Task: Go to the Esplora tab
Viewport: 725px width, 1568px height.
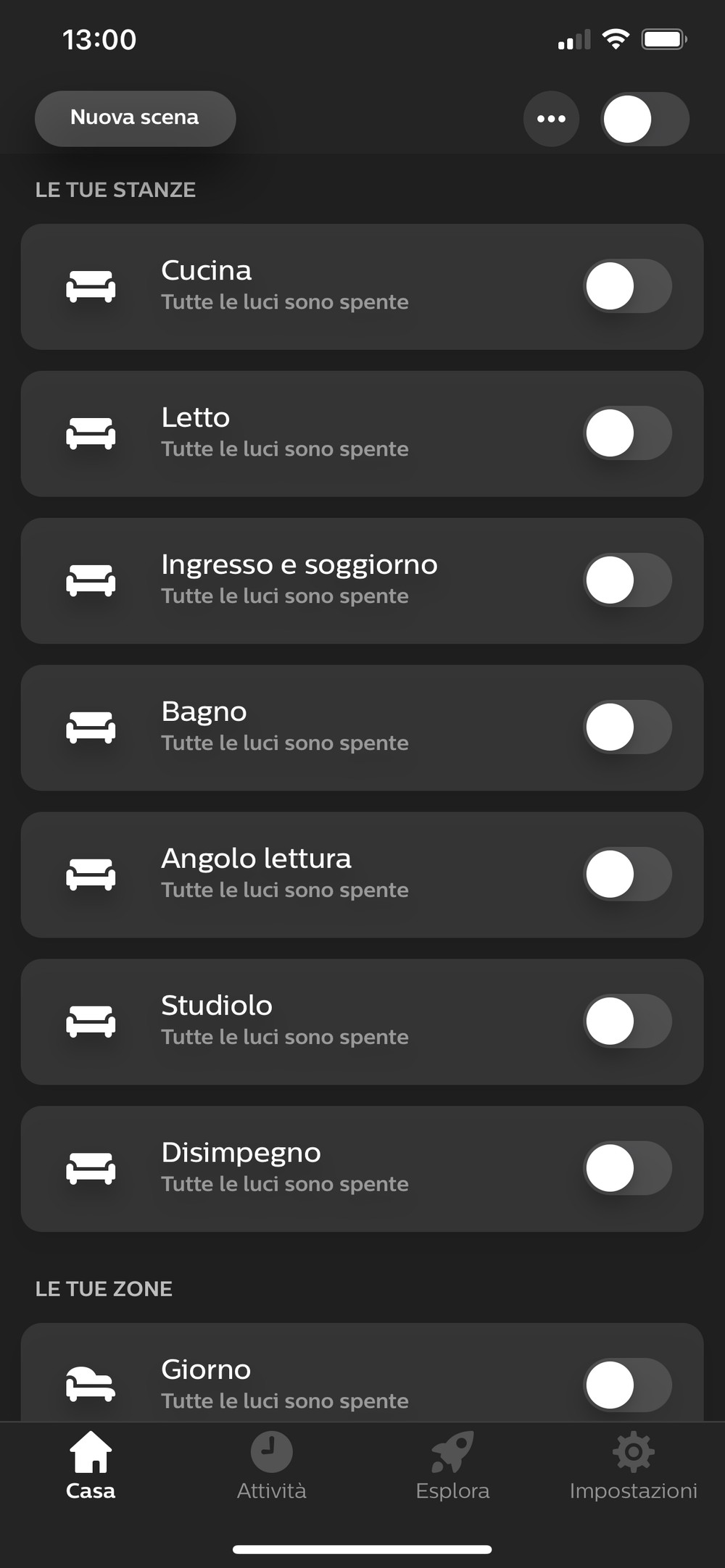Action: coord(452,1466)
